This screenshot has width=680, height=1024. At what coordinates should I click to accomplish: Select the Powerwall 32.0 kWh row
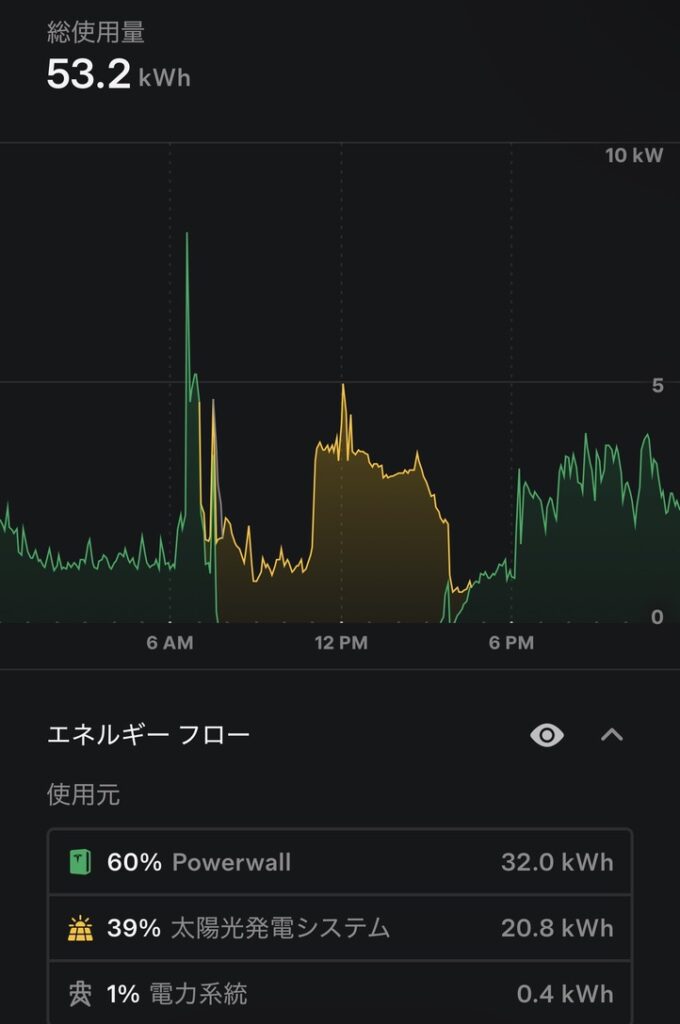point(340,862)
